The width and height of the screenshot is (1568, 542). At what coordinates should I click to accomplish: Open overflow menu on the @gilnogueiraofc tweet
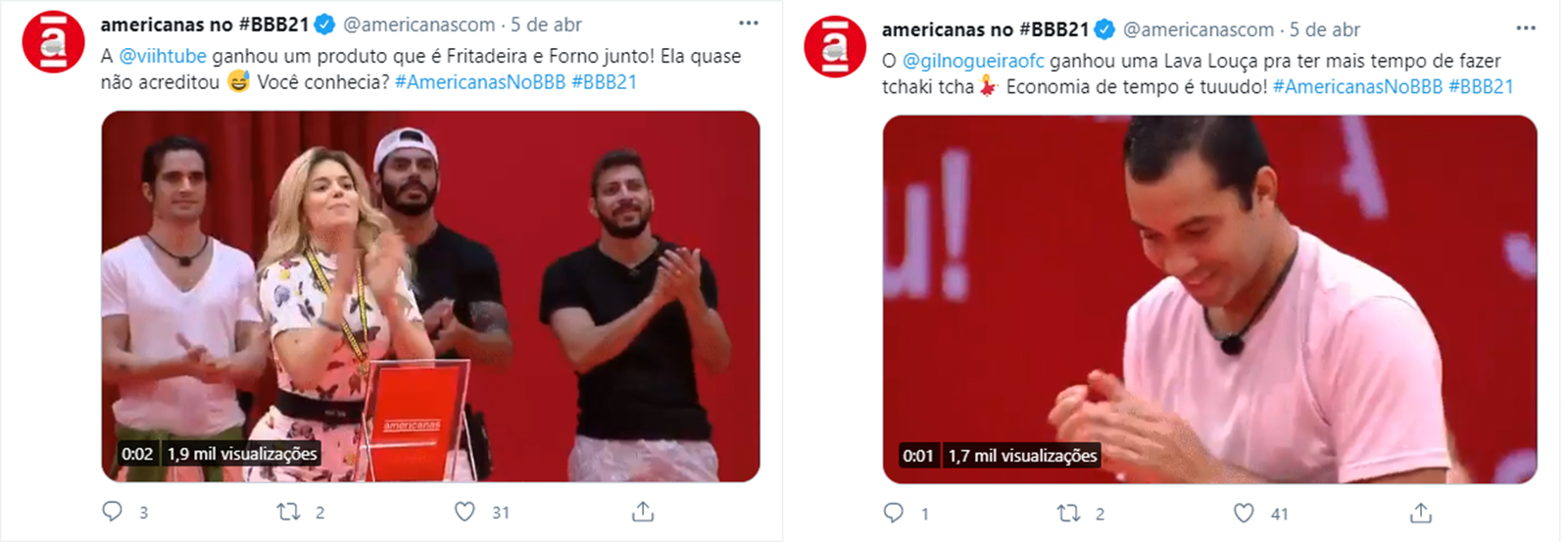1526,28
